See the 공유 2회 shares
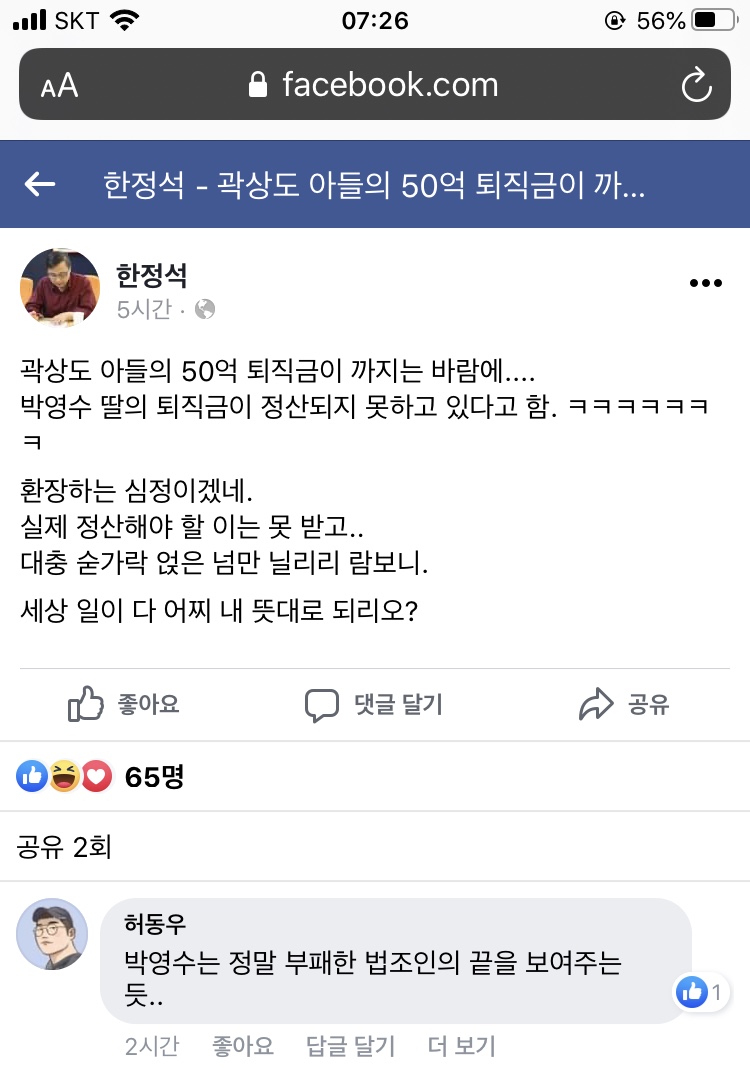750x1068 pixels. [x=65, y=848]
